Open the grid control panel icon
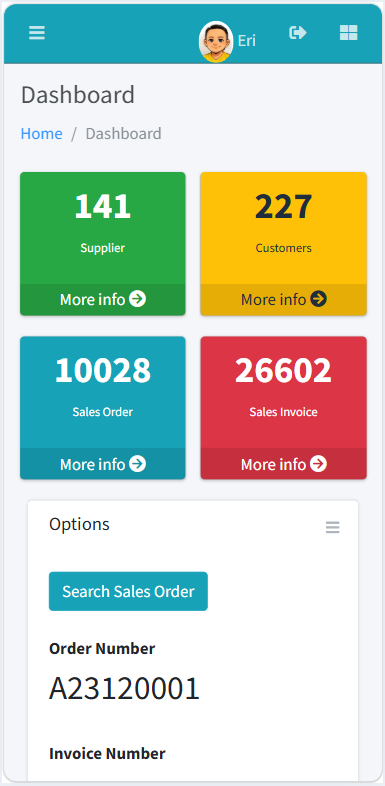Image resolution: width=385 pixels, height=786 pixels. click(348, 33)
